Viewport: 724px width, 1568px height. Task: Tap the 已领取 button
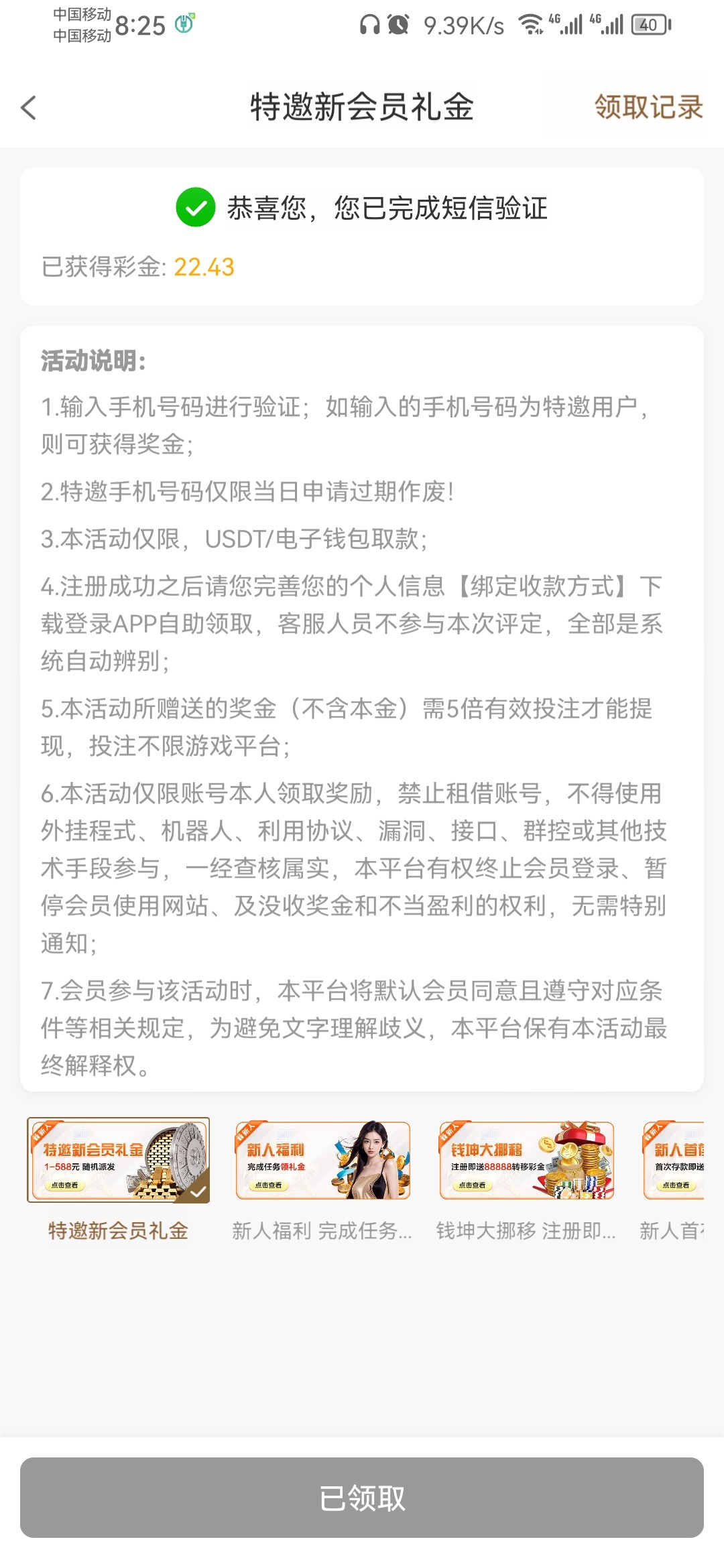[x=362, y=1498]
